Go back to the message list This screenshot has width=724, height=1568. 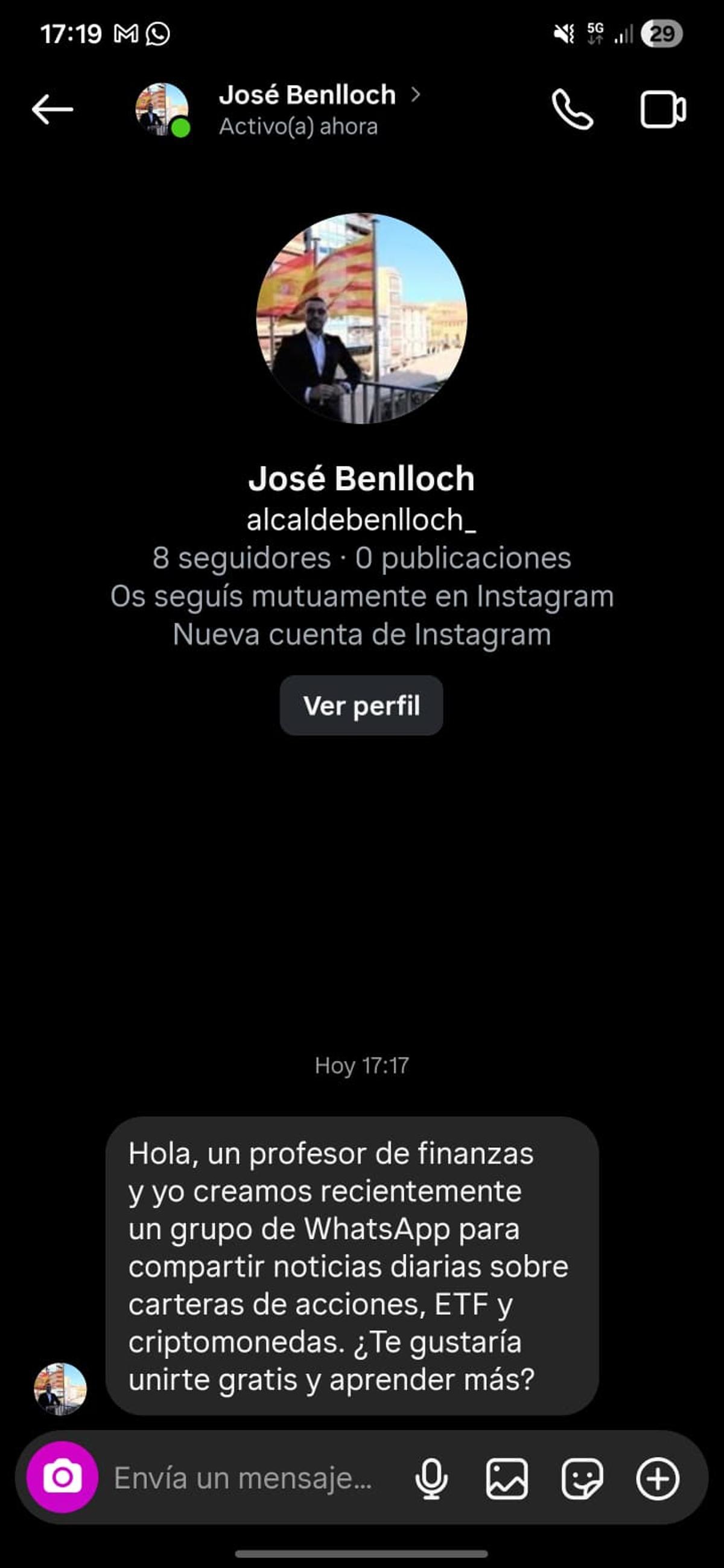(x=52, y=110)
